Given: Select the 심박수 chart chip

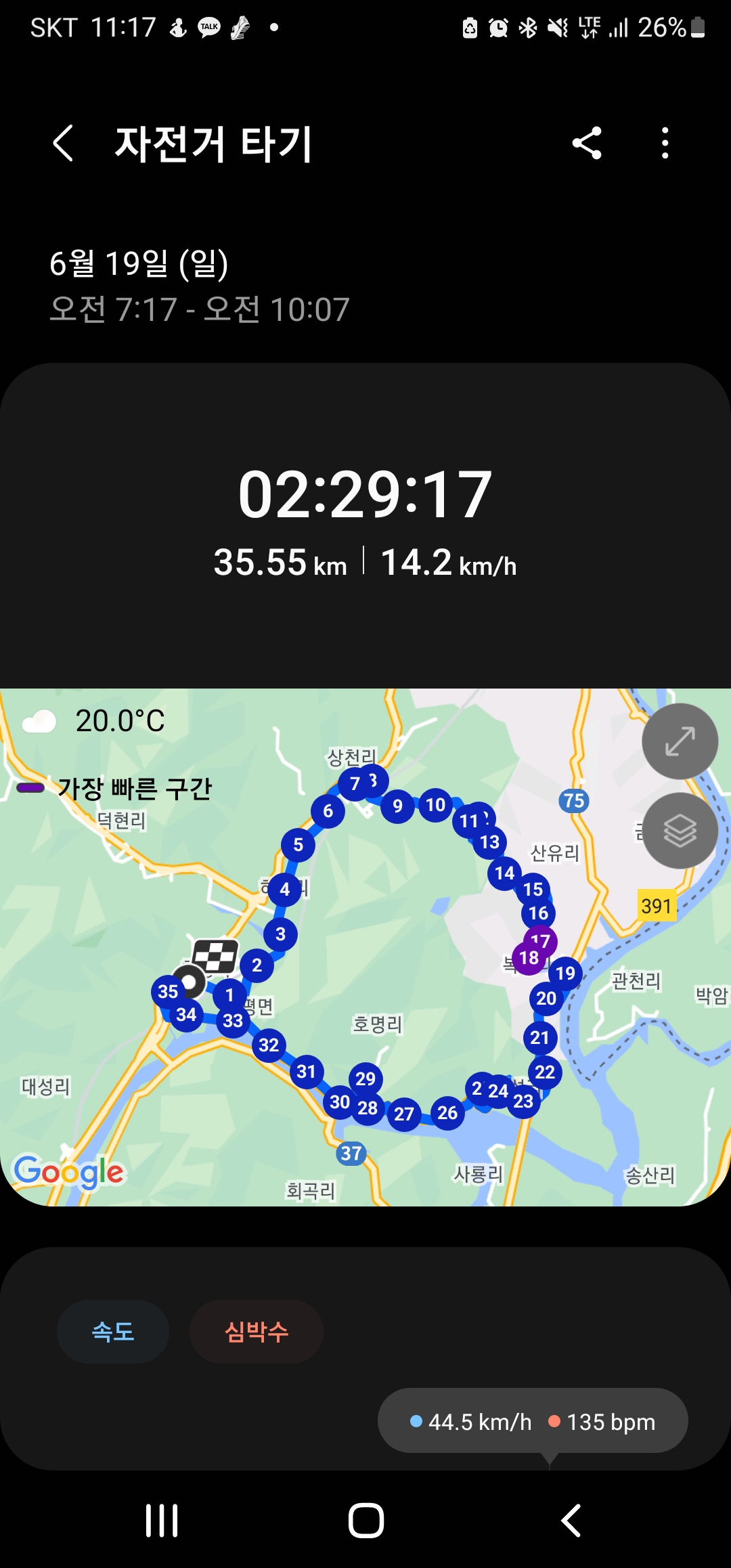Looking at the screenshot, I should 257,1332.
